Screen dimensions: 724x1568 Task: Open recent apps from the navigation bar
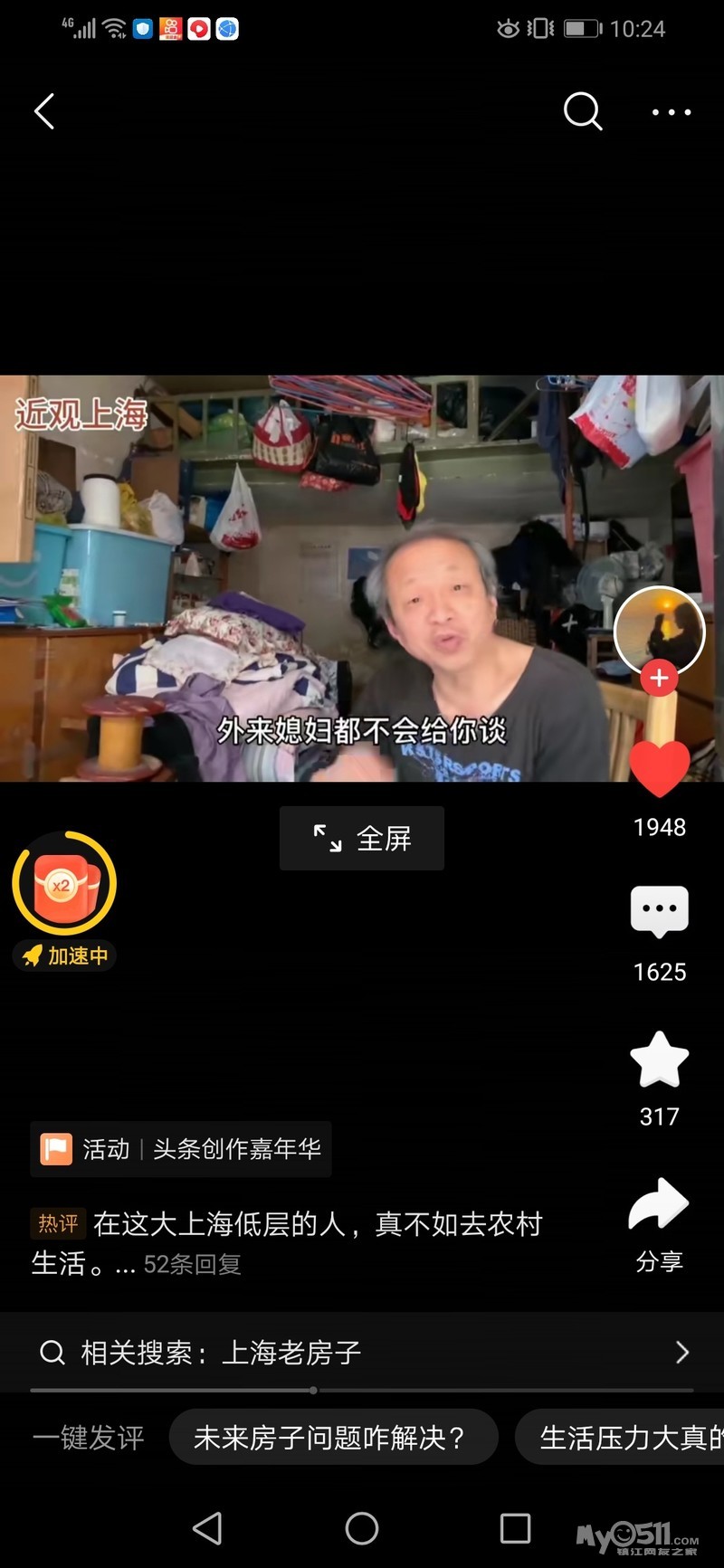pyautogui.click(x=515, y=1529)
